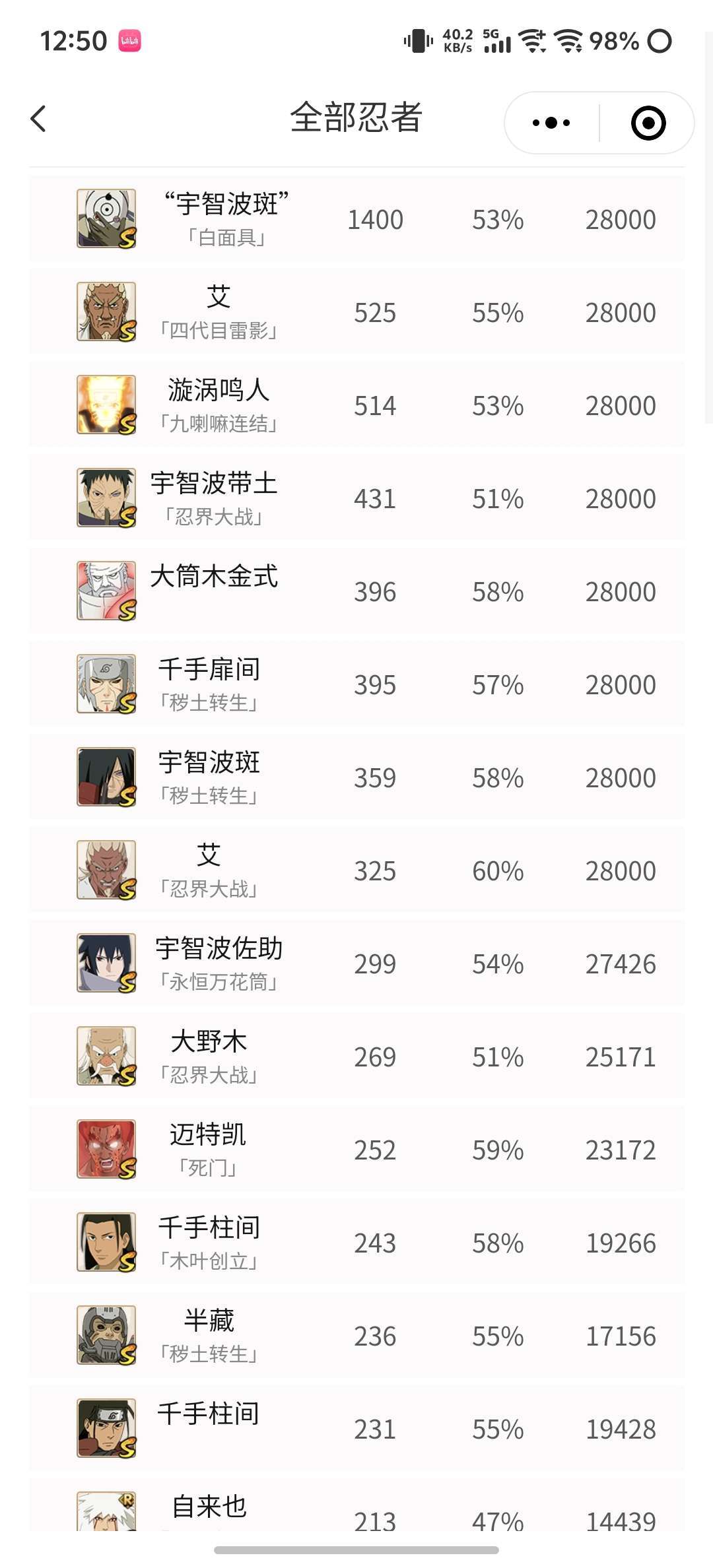Screen dimensions: 713x1568
Task: Open the “宇智波斑”「白面具」 row
Action: point(356,218)
